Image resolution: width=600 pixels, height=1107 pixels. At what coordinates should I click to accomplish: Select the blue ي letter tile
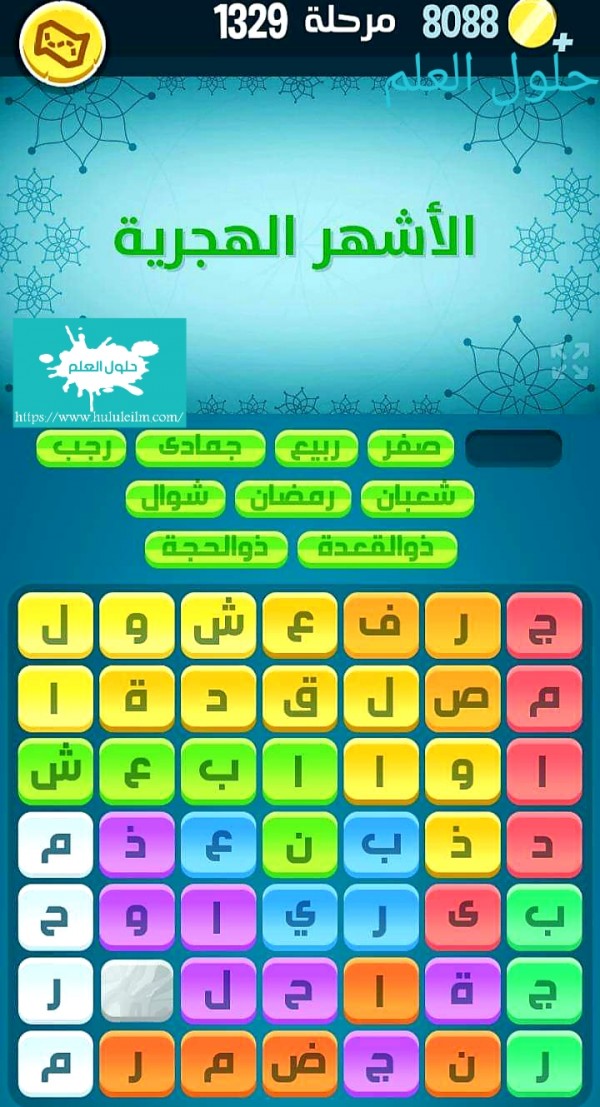tap(299, 916)
